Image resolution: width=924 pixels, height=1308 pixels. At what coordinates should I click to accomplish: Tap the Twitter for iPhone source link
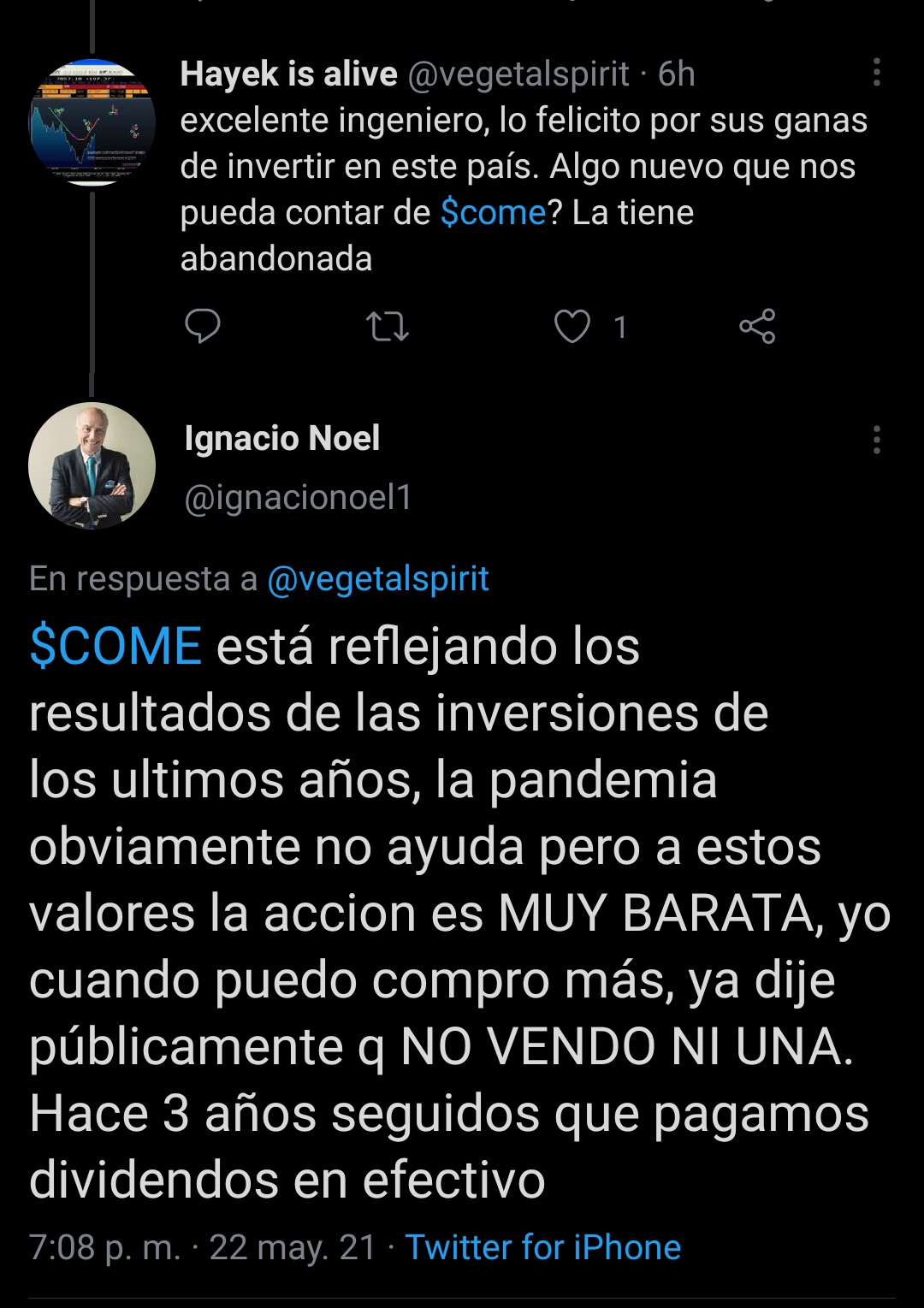542,1247
